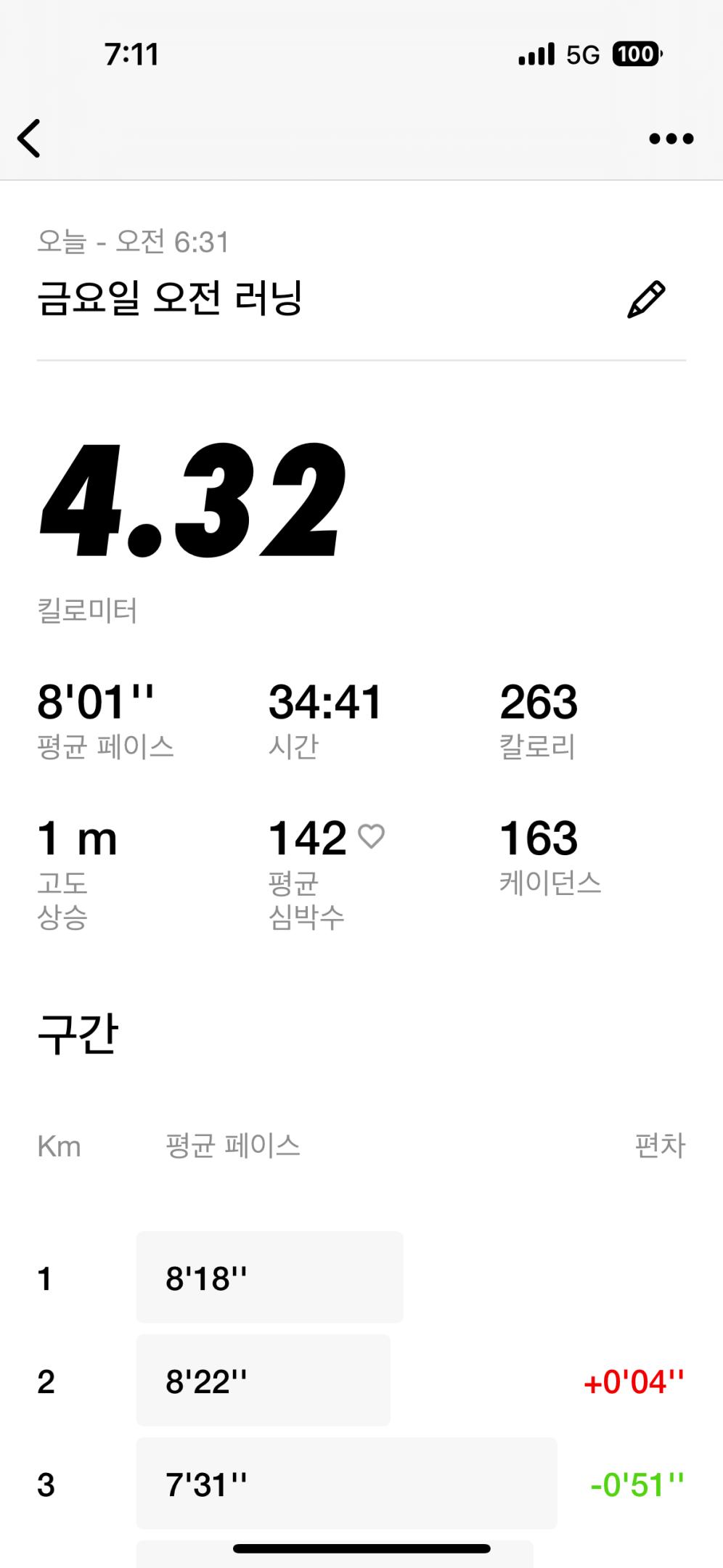Edit the run title with pencil icon
Image resolution: width=723 pixels, height=1568 pixels.
[645, 299]
